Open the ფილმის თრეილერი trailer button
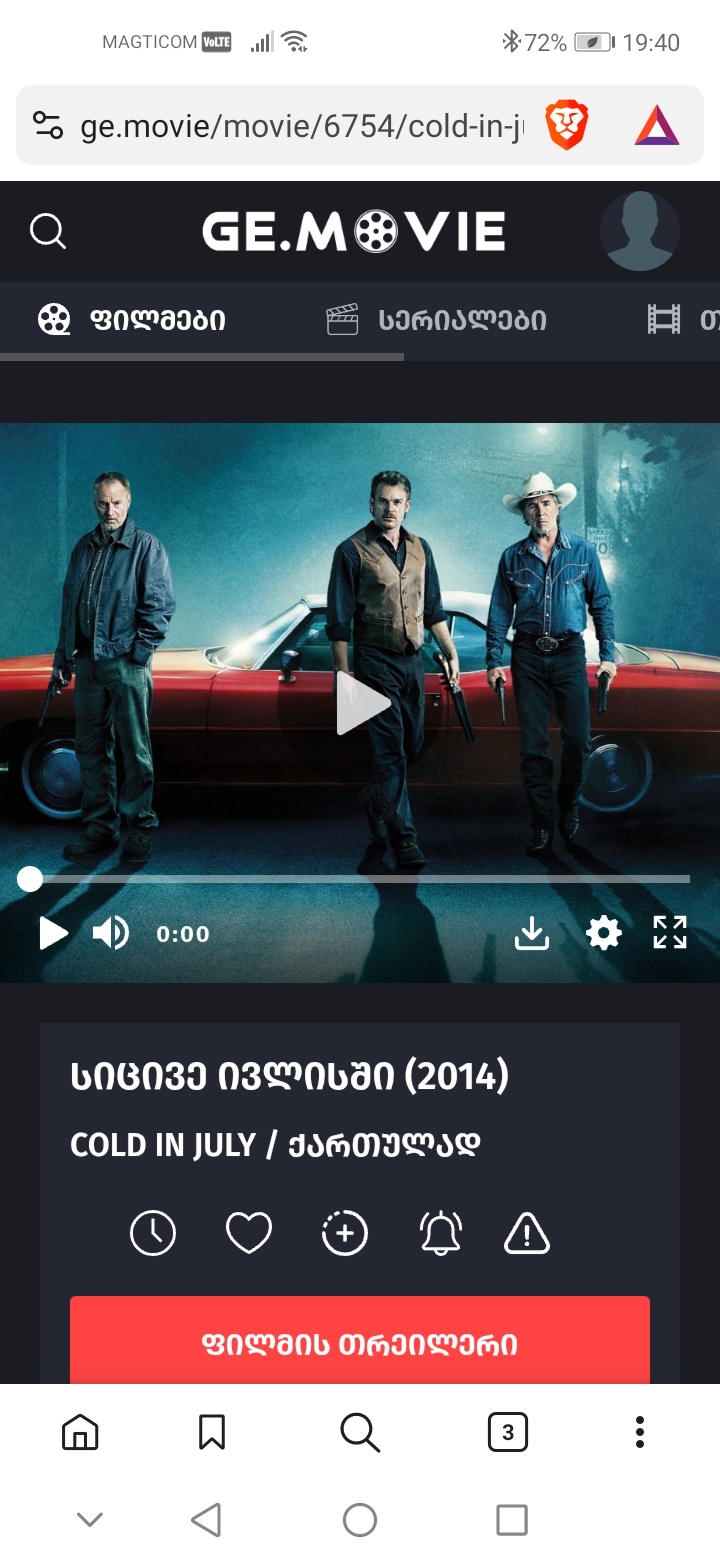The width and height of the screenshot is (720, 1560). pos(360,1343)
